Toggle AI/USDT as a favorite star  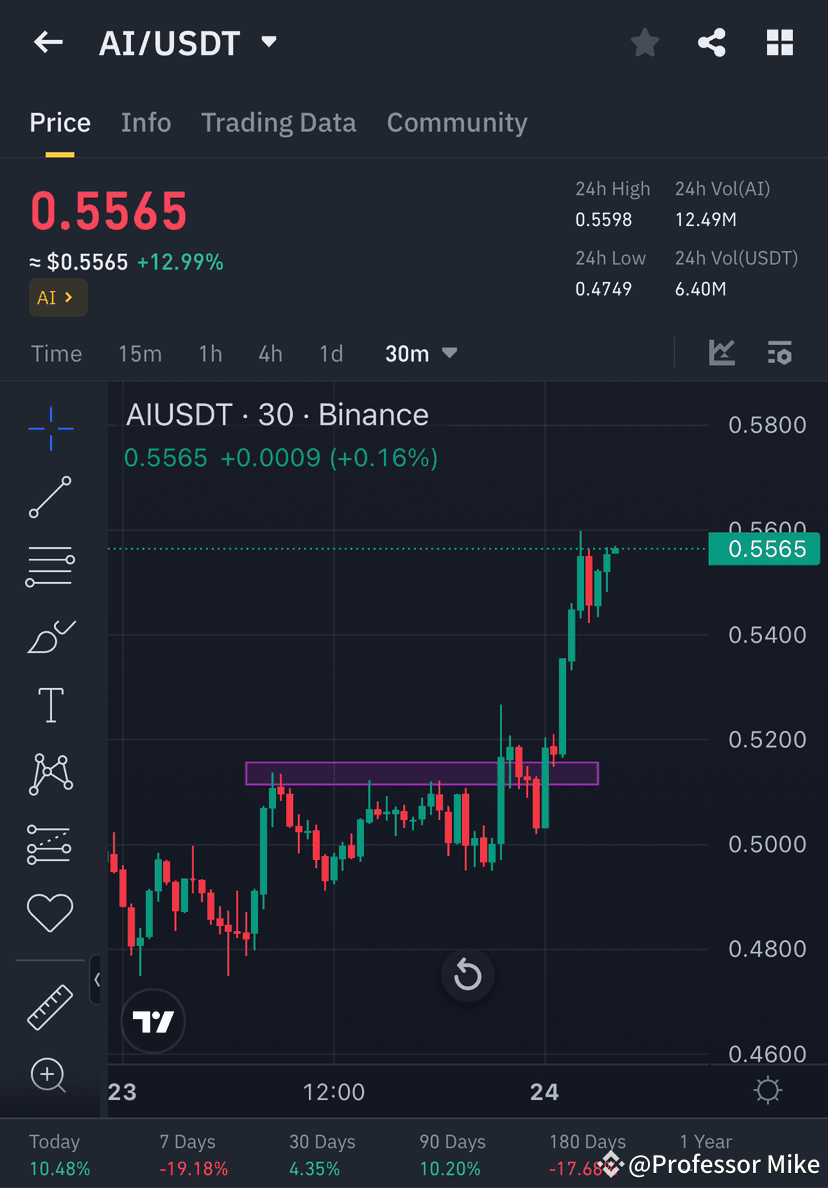coord(644,42)
